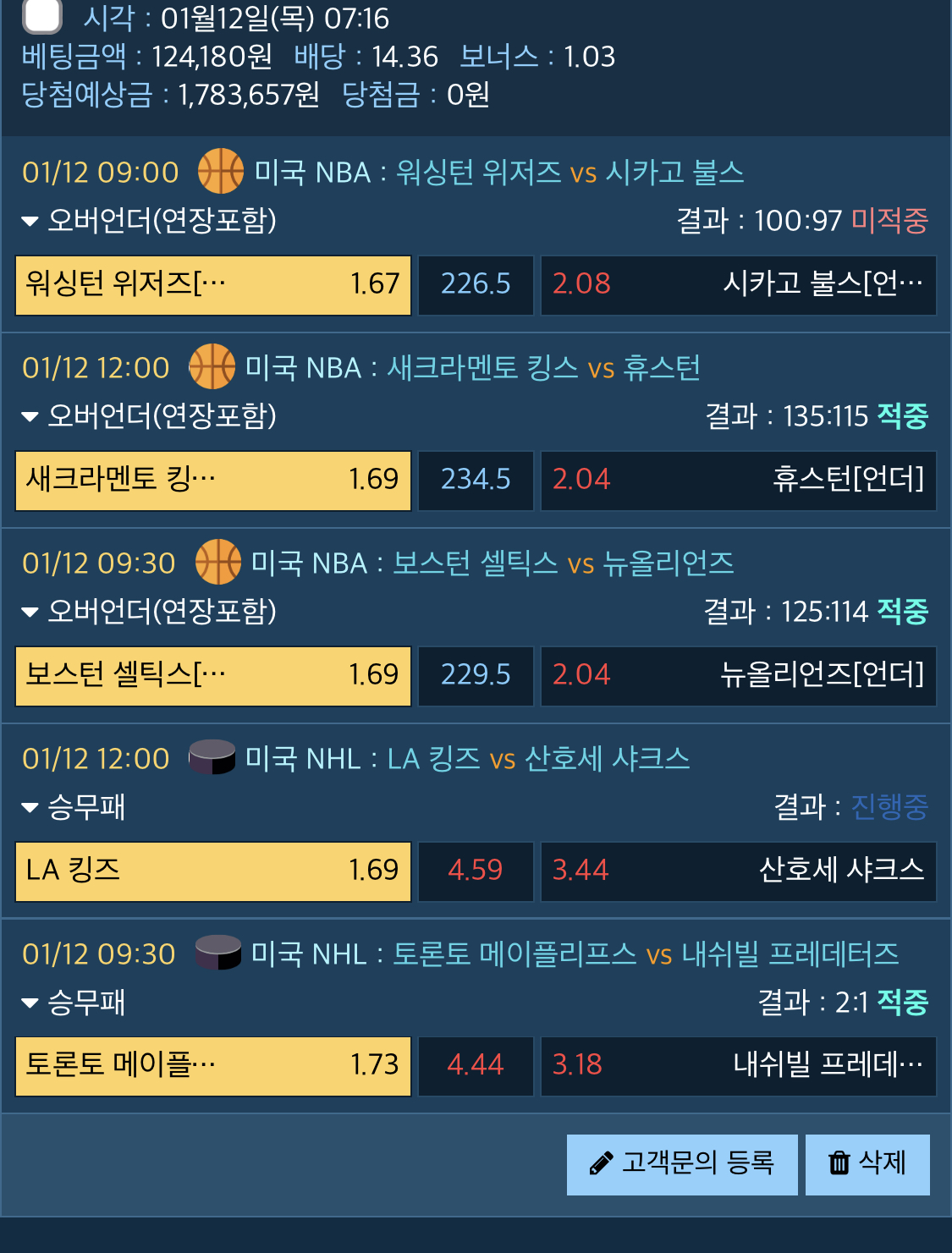
Task: Select the 토론토 메이플리프스 win pick
Action: (213, 1066)
